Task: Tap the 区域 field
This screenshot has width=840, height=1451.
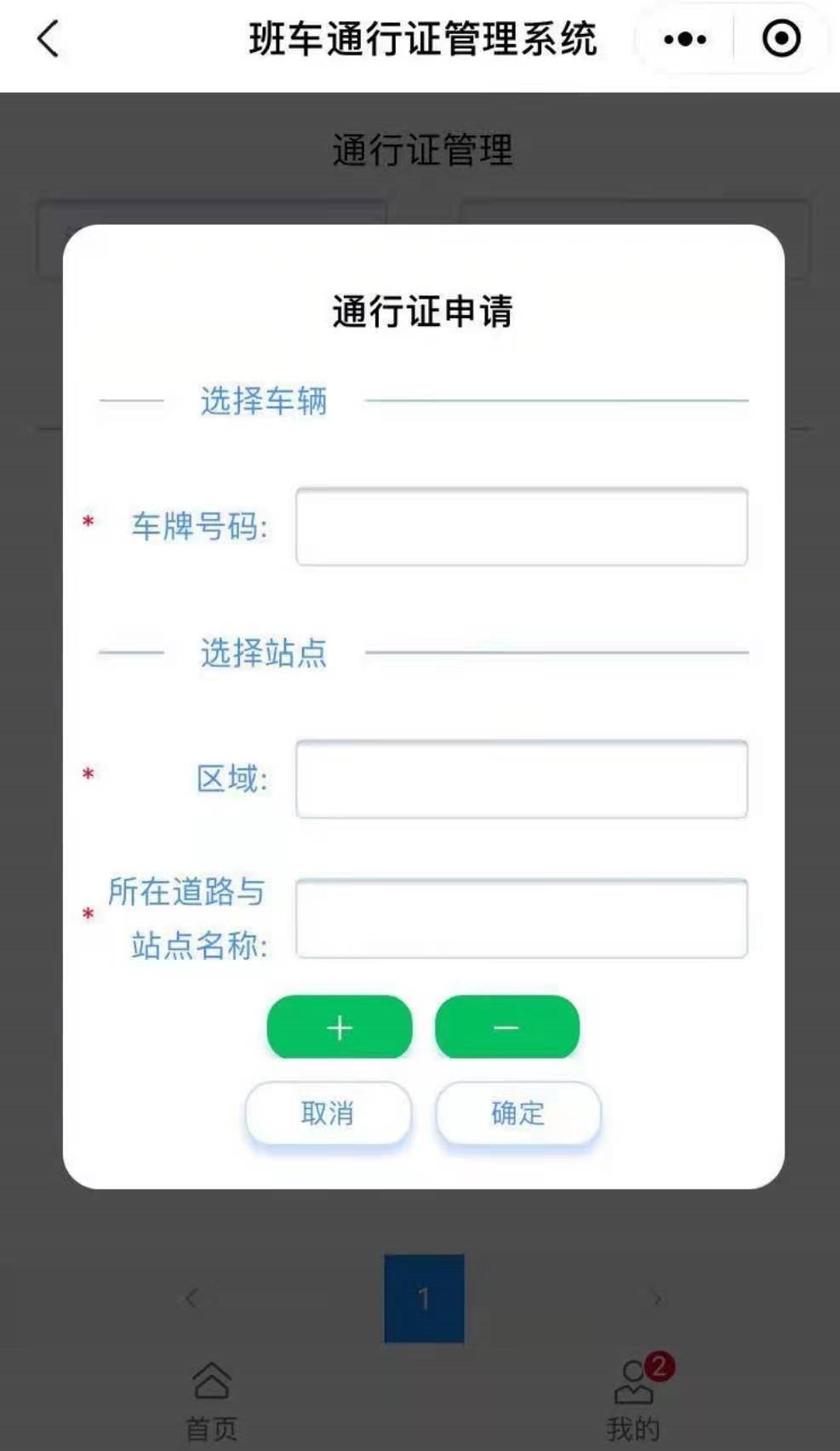Action: [521, 779]
